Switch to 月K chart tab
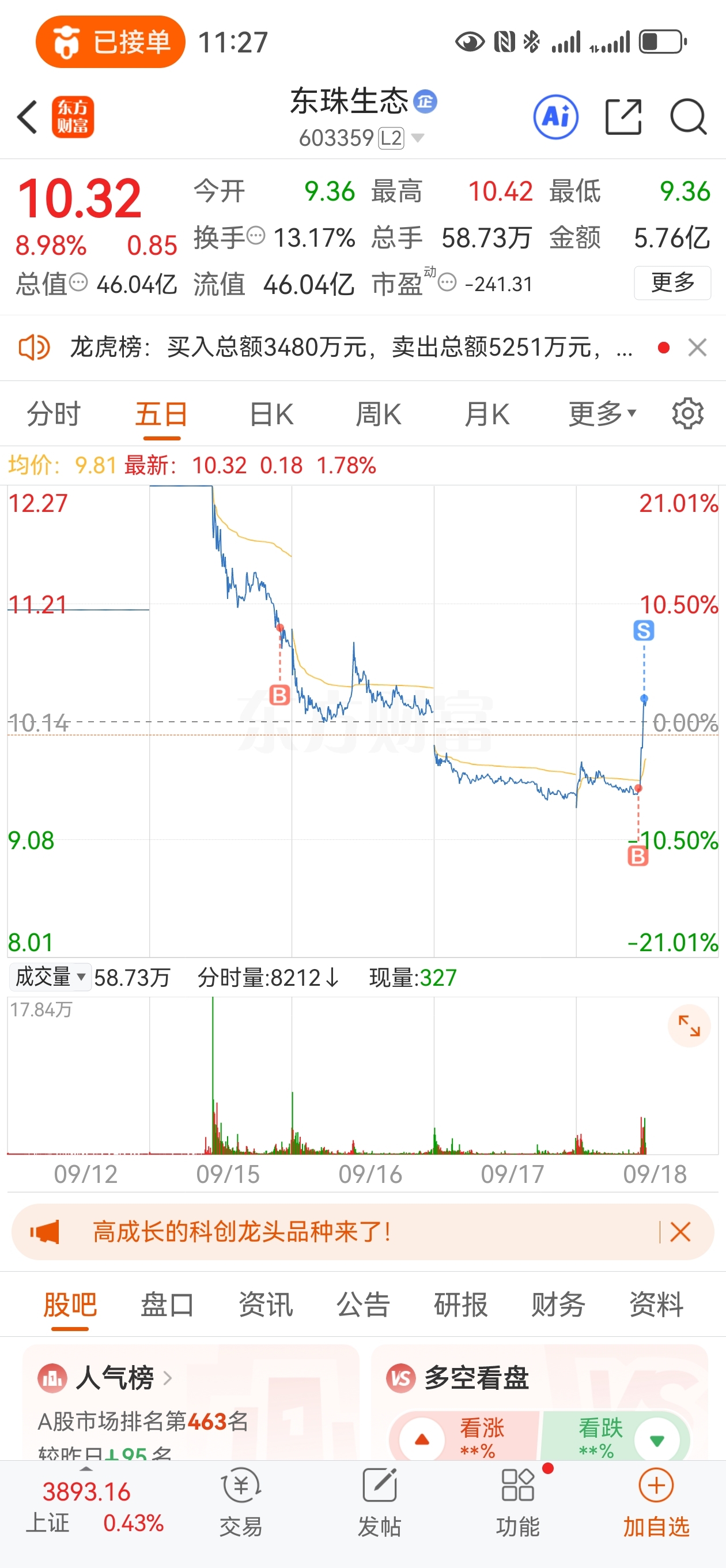The width and height of the screenshot is (726, 1568). [x=486, y=414]
